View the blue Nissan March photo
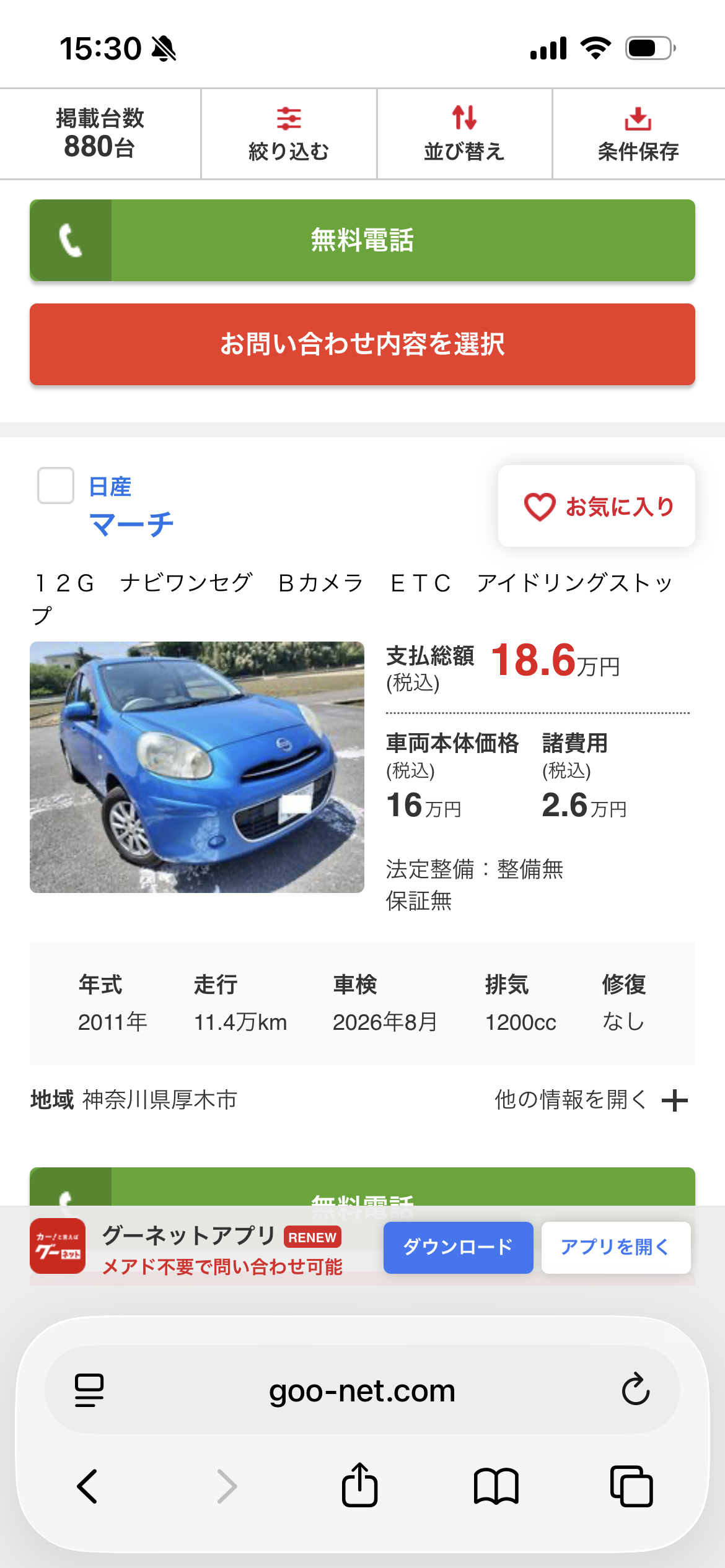Screen dimensions: 725x1568 click(x=197, y=767)
